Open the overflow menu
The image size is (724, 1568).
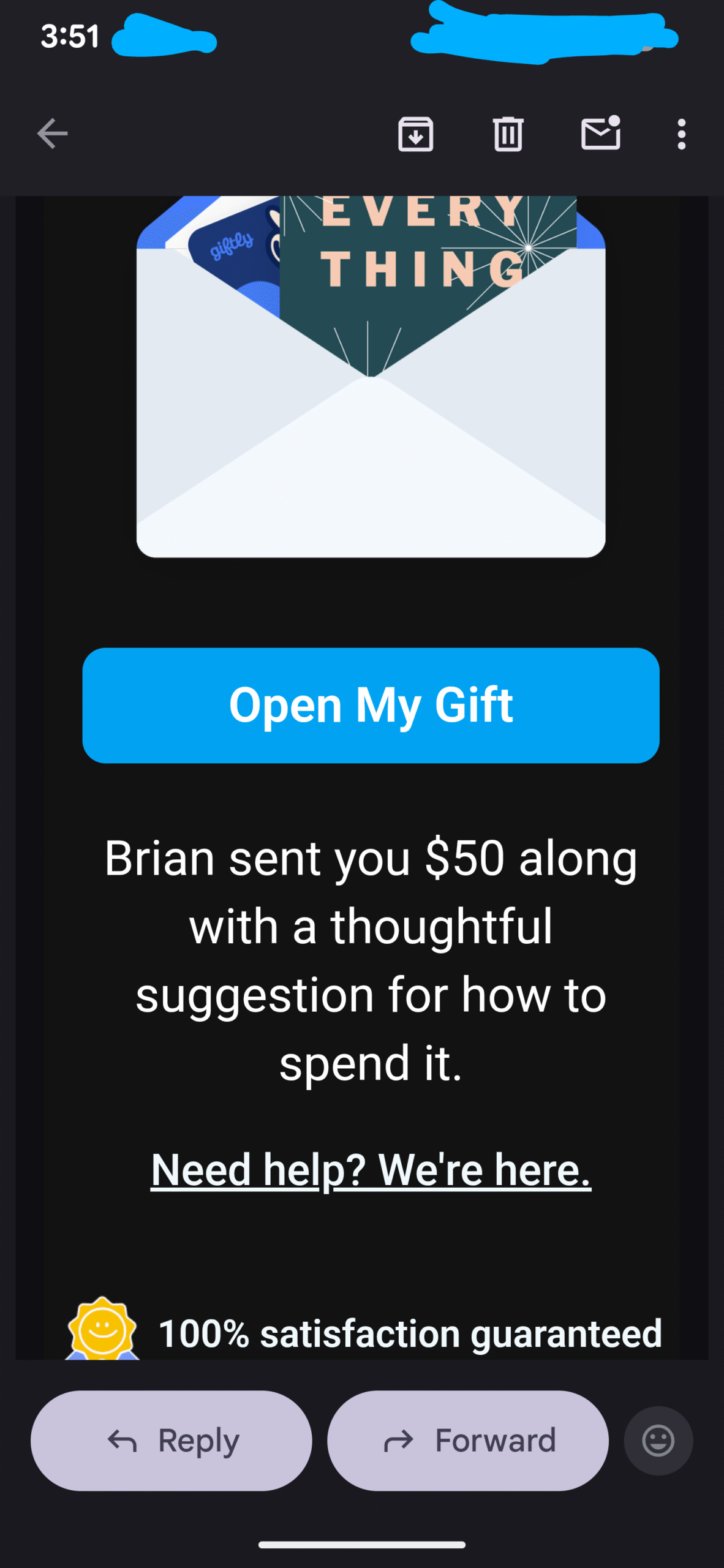click(x=681, y=134)
